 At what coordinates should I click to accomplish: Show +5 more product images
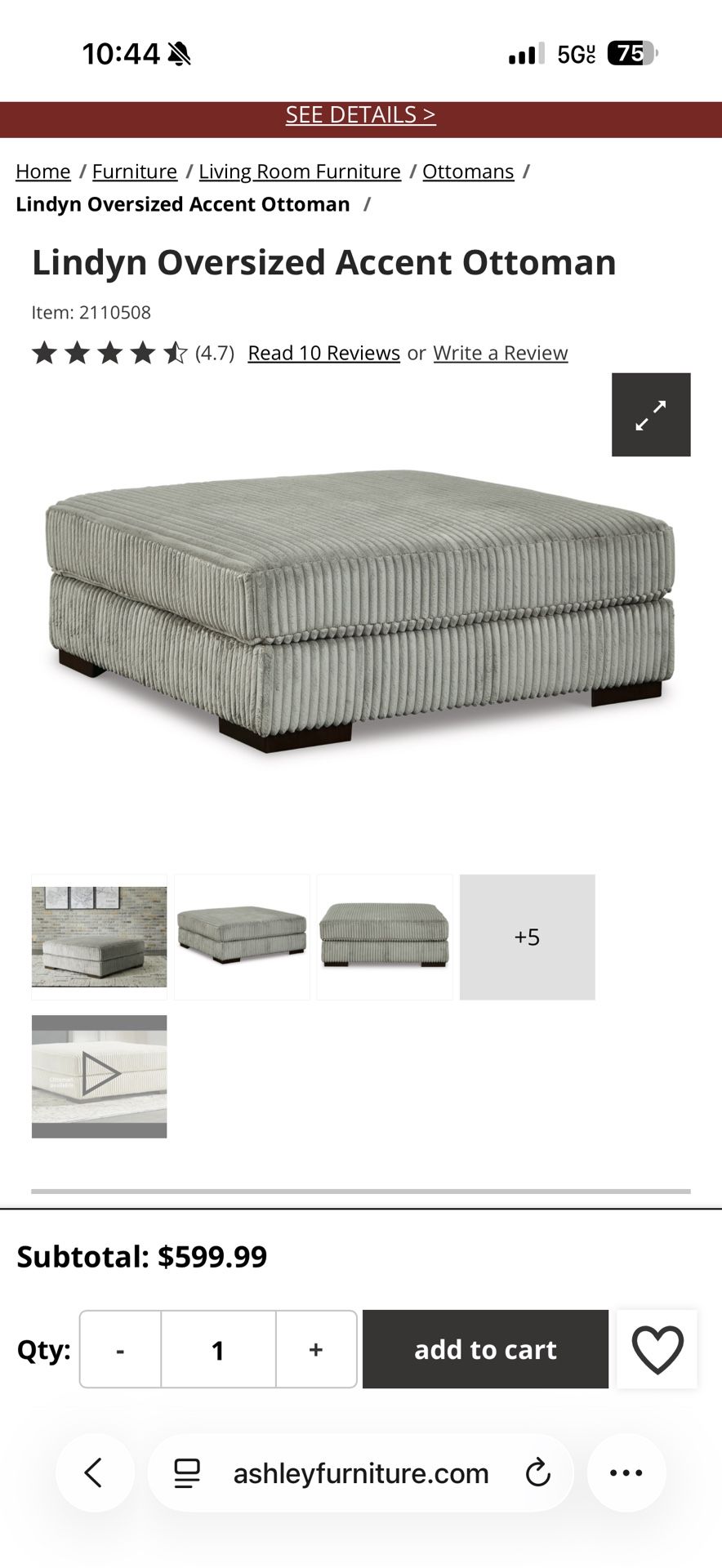click(527, 937)
